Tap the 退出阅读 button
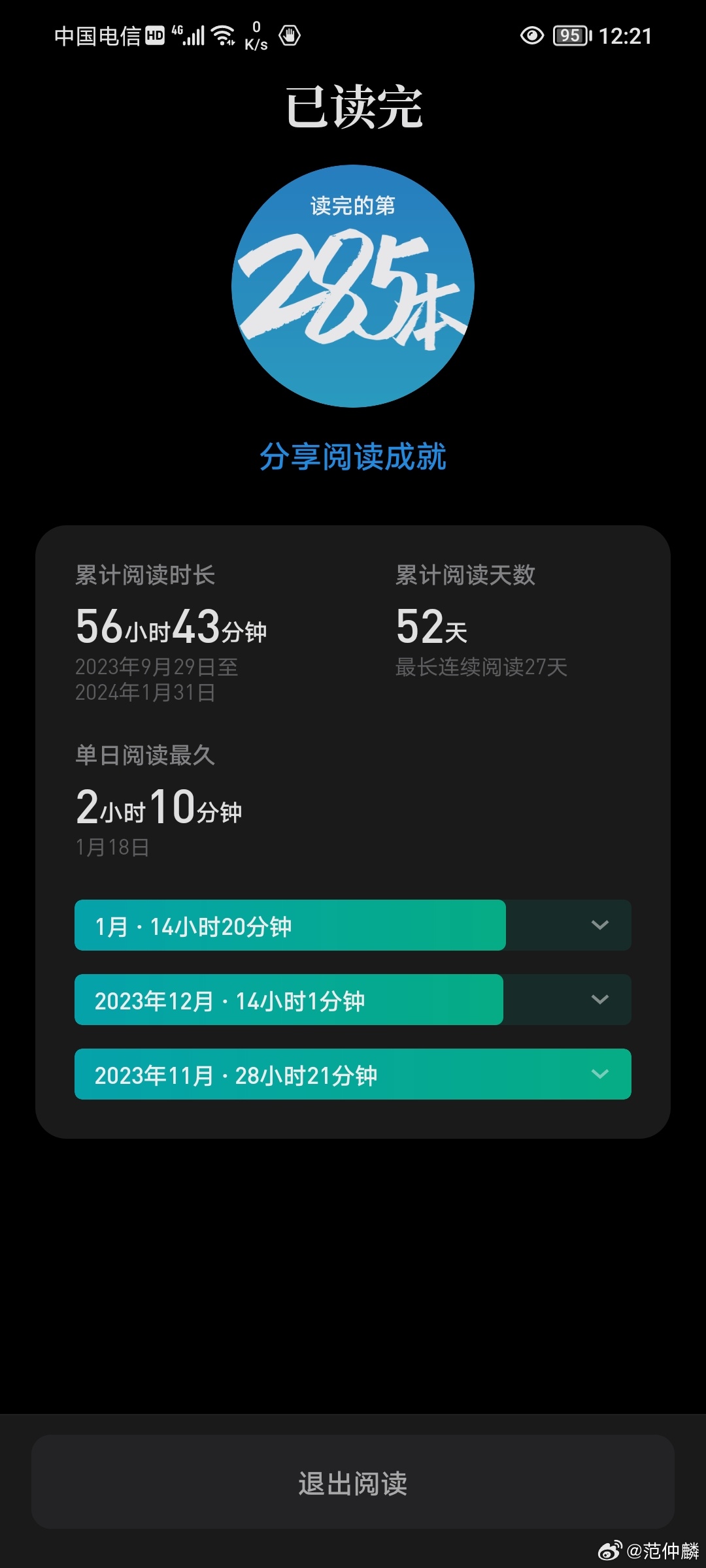This screenshot has height=1568, width=706. (x=353, y=1482)
